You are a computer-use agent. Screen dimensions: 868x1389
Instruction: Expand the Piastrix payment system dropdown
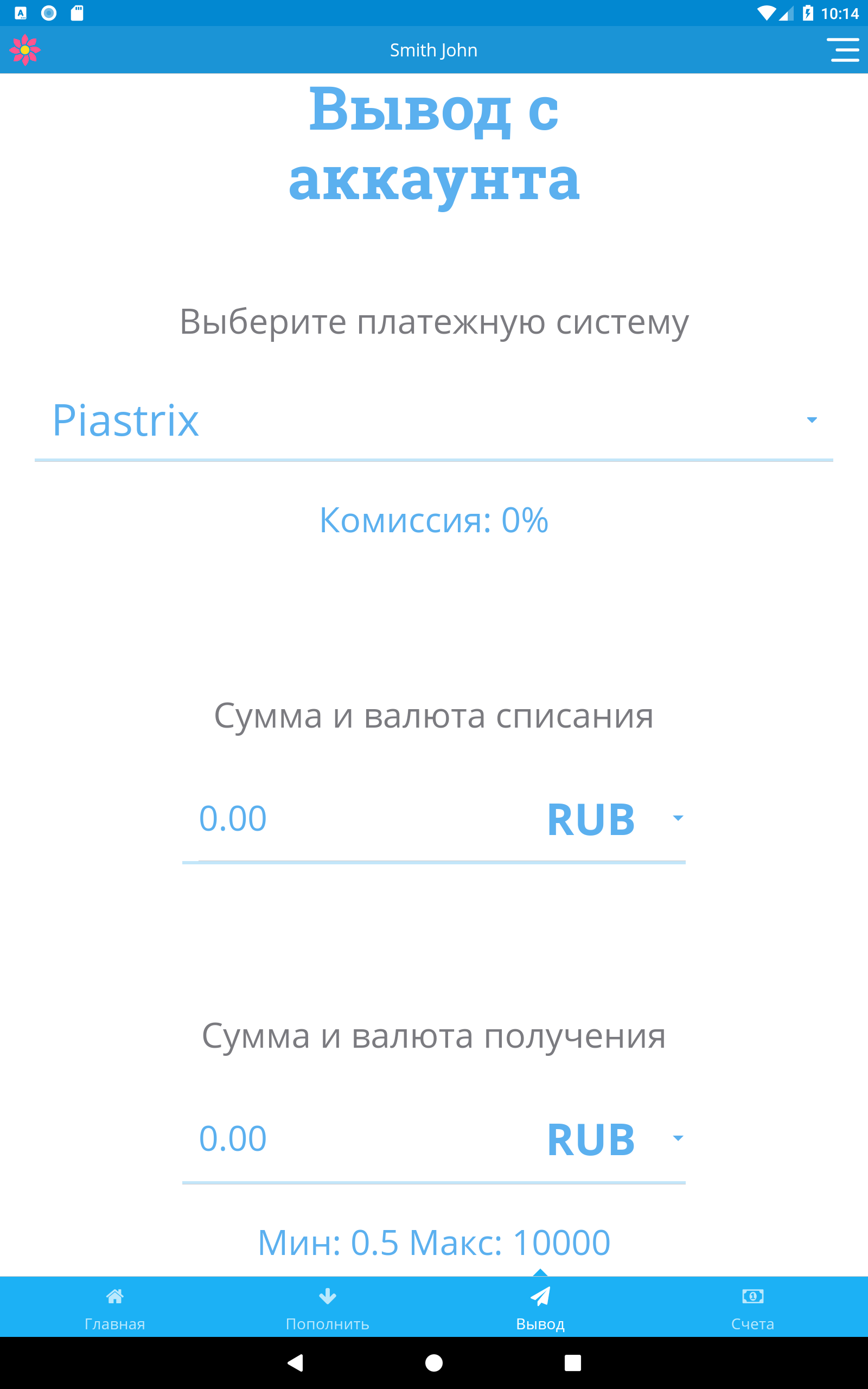tap(433, 420)
